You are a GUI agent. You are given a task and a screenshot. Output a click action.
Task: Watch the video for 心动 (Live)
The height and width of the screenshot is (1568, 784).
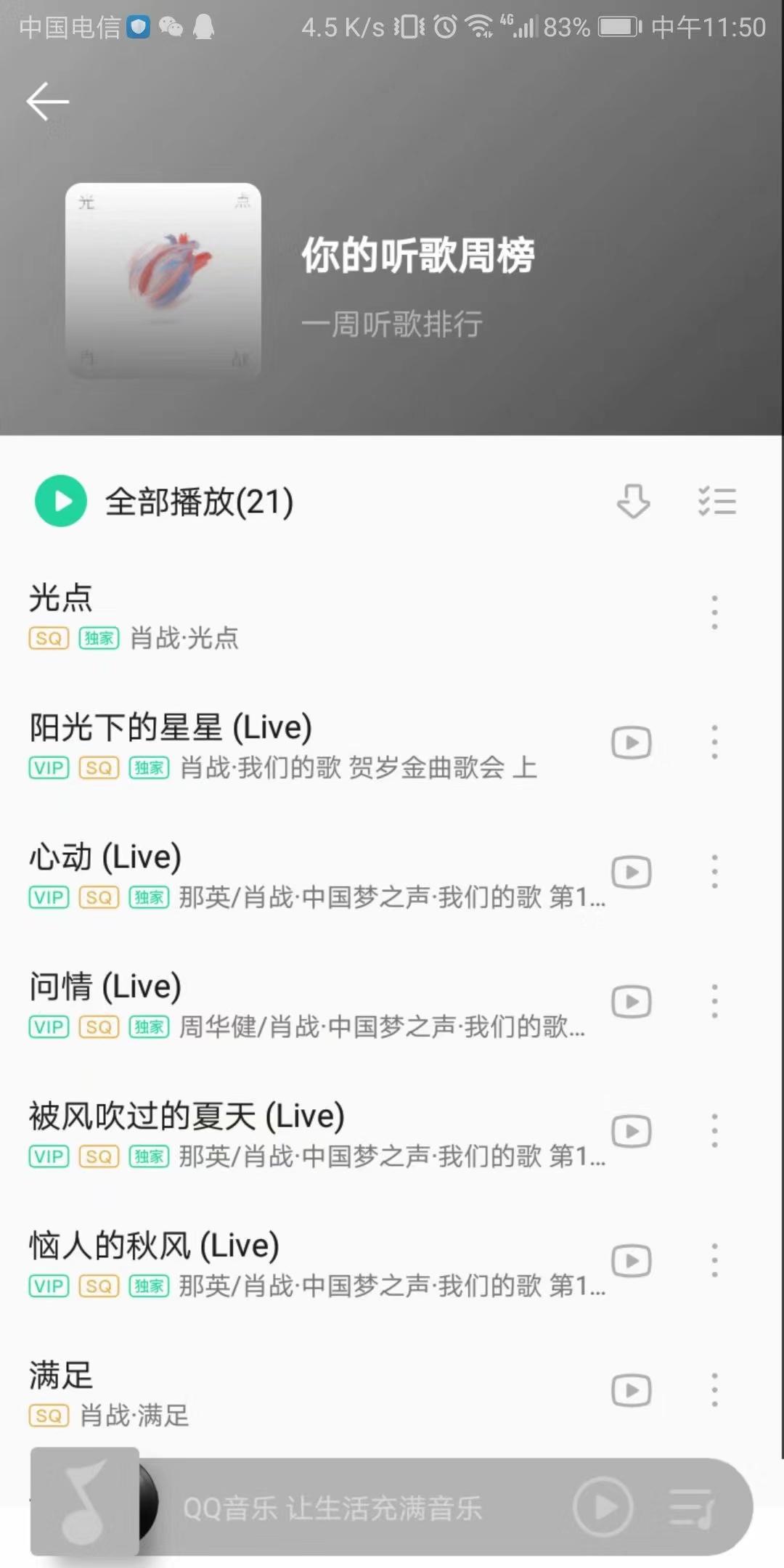tap(631, 872)
